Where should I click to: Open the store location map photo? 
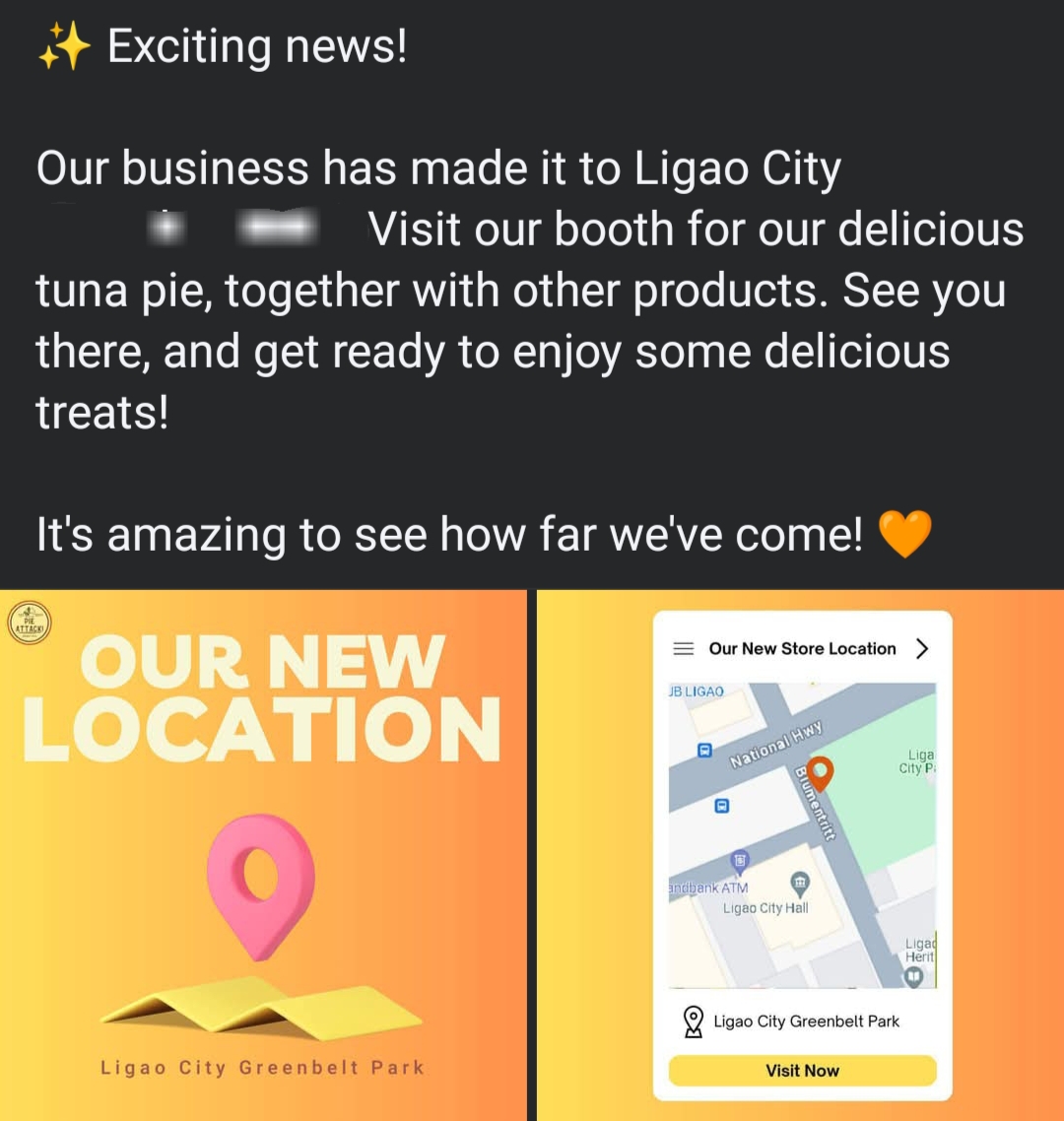pos(801,854)
